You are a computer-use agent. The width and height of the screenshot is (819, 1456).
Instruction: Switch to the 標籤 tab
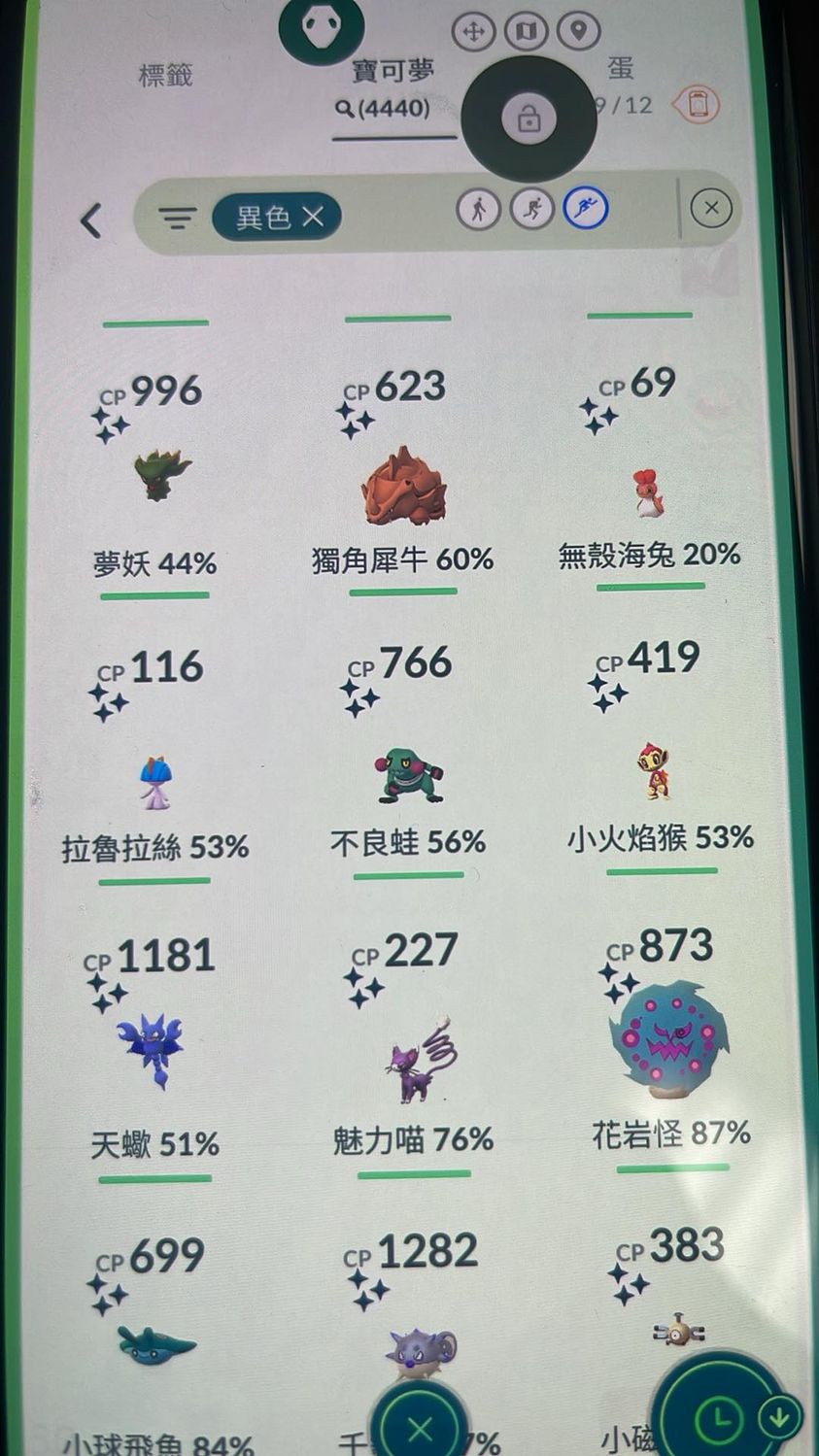(165, 75)
